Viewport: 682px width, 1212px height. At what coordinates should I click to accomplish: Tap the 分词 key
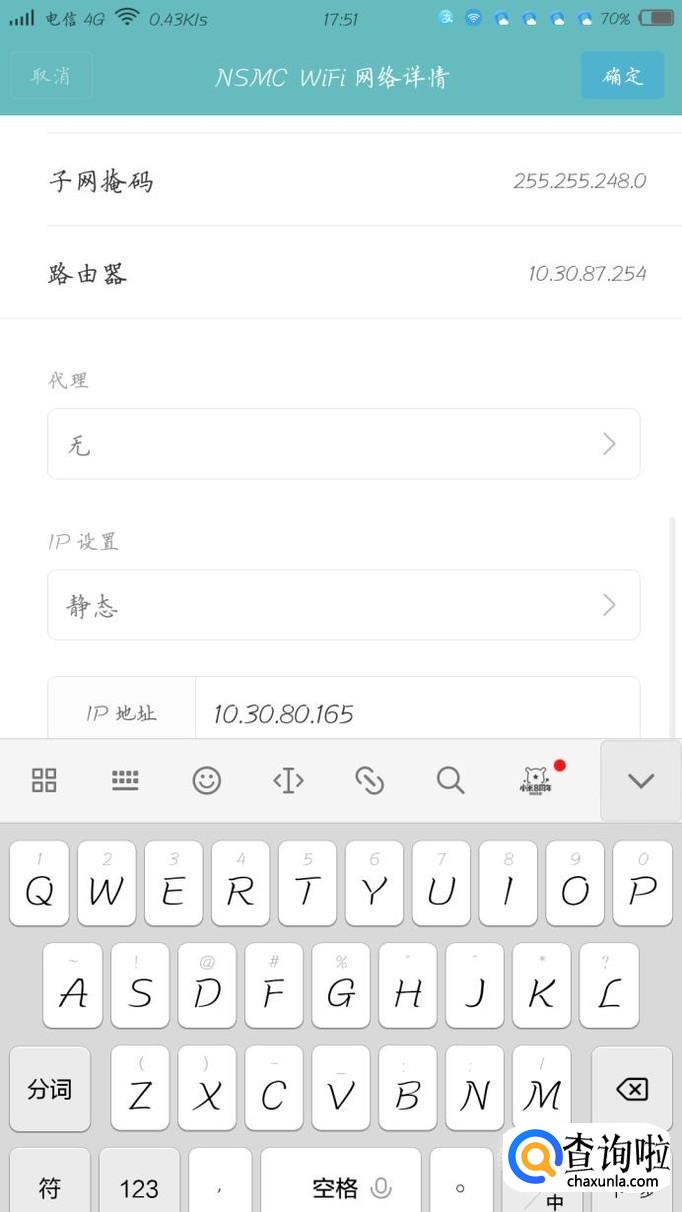pos(50,1089)
